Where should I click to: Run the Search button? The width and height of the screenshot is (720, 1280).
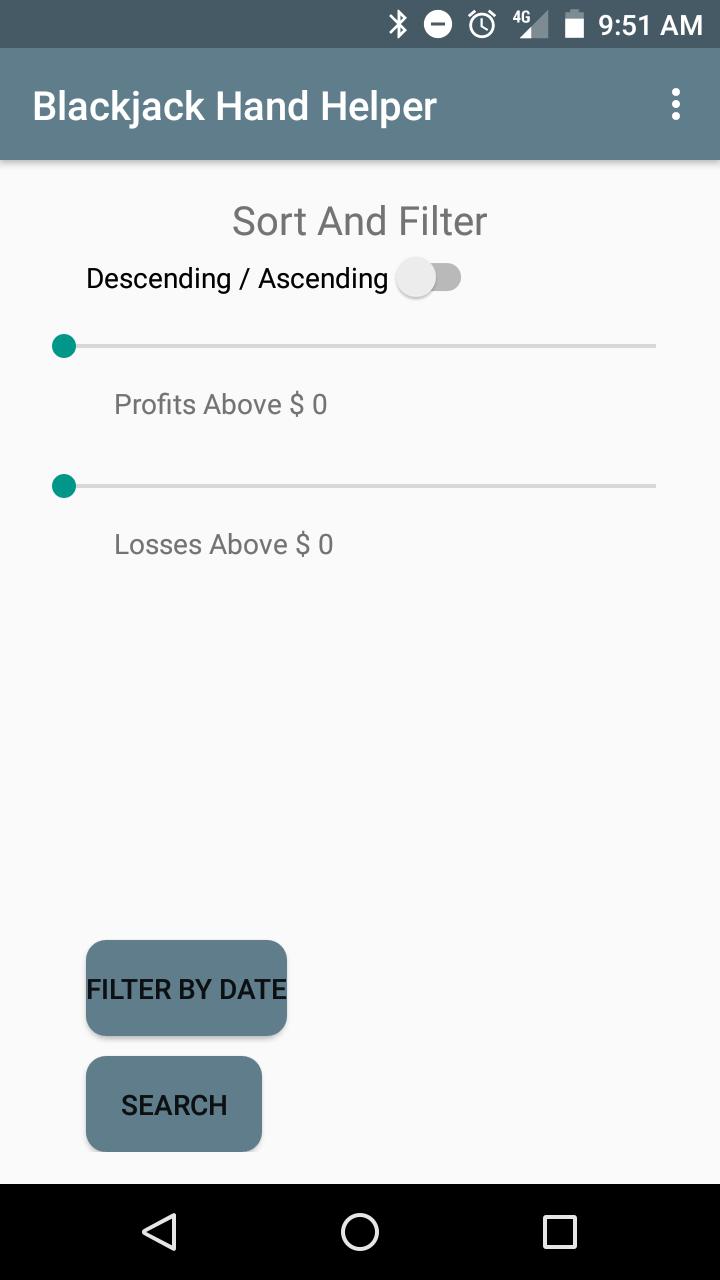174,1104
